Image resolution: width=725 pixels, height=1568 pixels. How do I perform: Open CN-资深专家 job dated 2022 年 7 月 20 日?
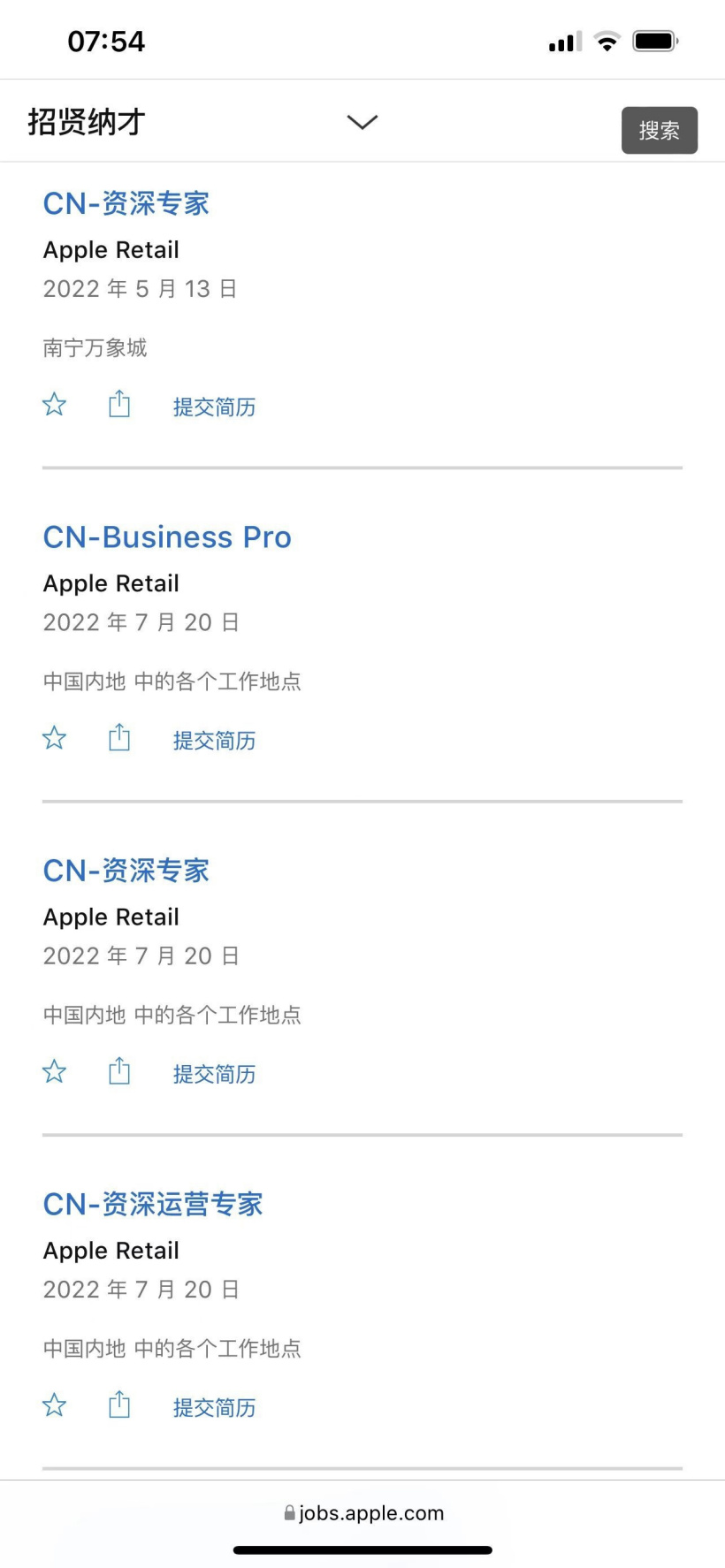pos(126,871)
